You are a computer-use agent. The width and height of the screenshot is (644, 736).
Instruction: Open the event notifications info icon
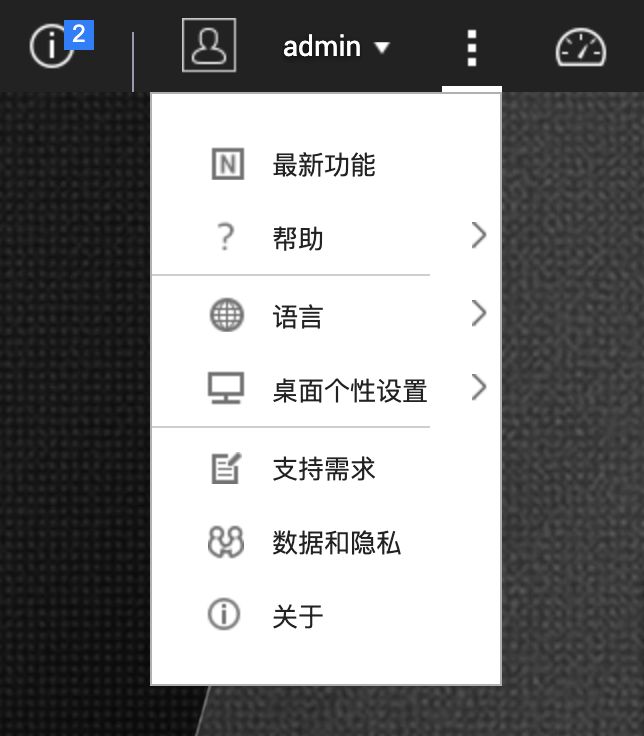point(52,47)
